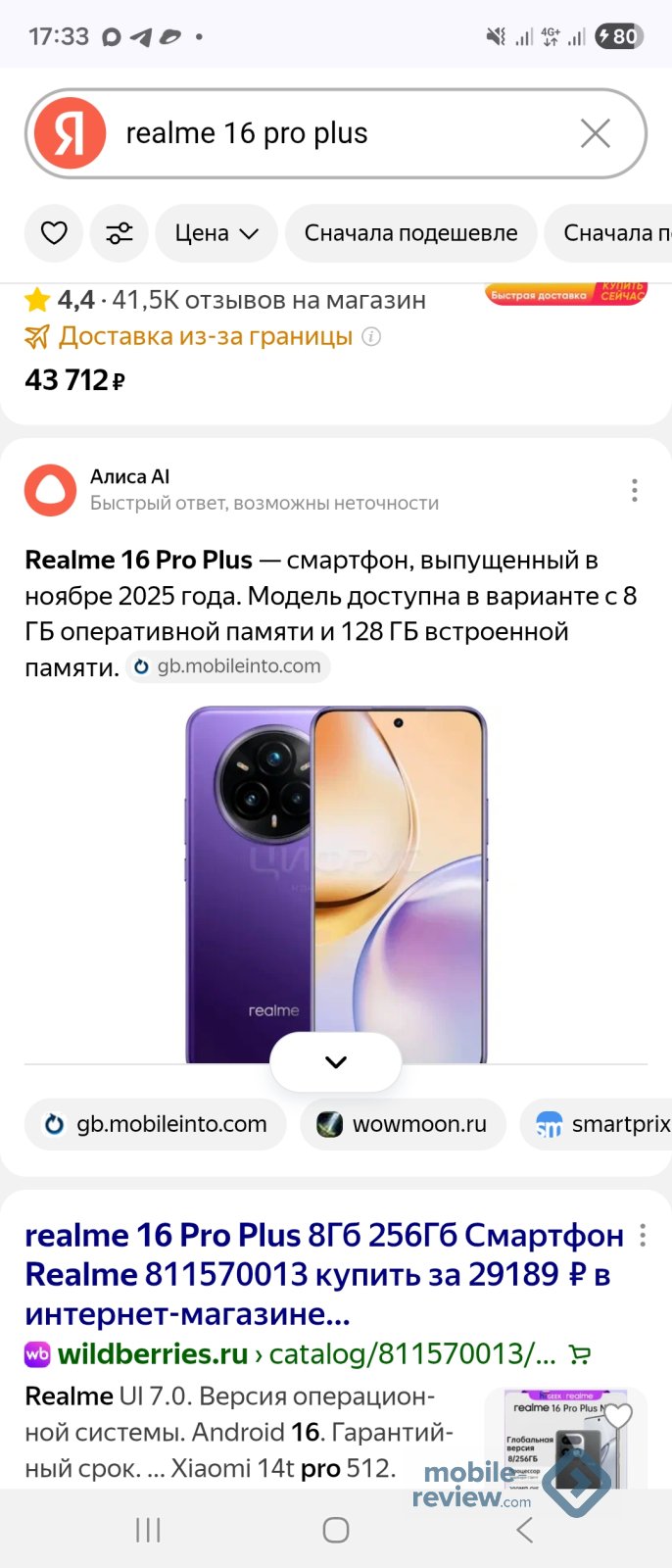Expand the Цена dropdown
The image size is (672, 1568).
tap(216, 233)
